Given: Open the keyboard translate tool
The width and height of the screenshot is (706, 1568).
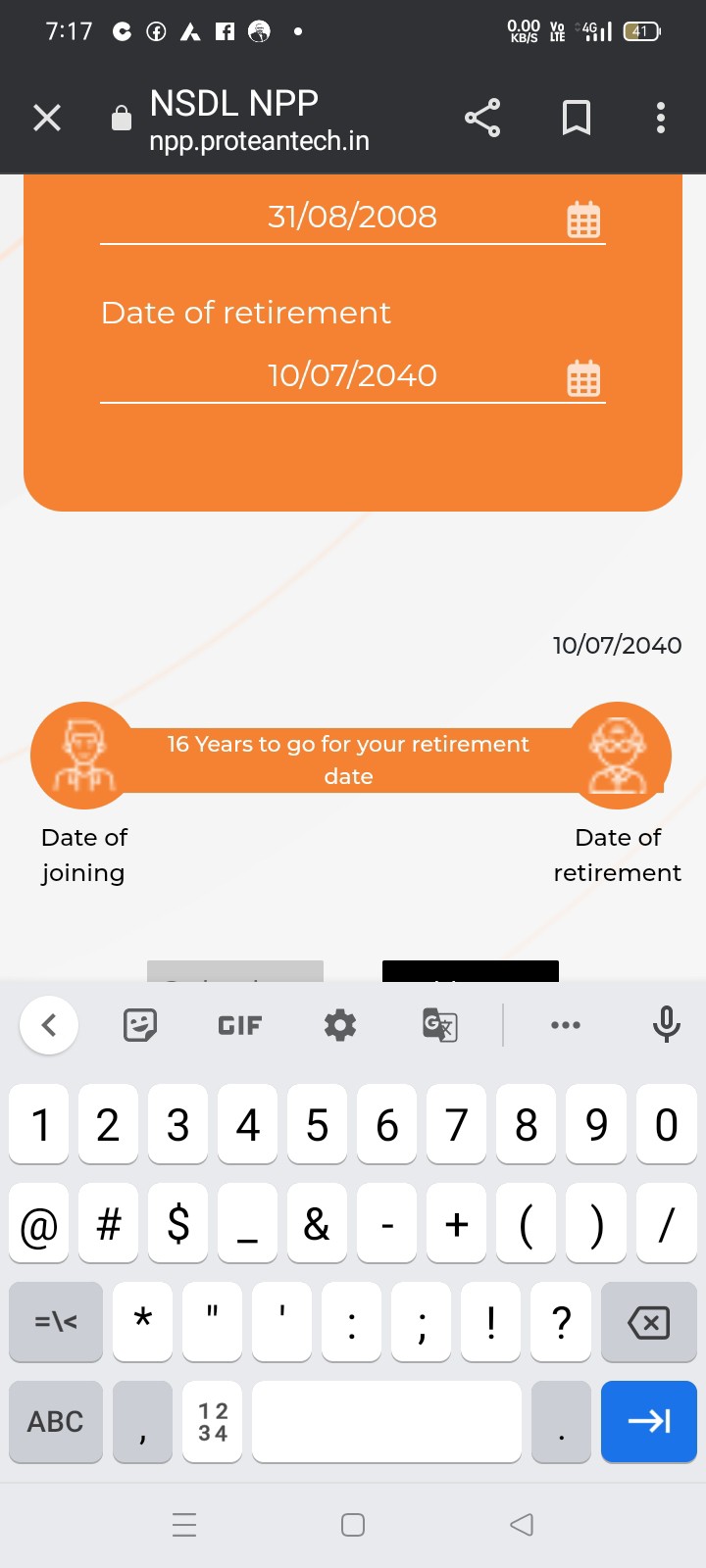Looking at the screenshot, I should [x=439, y=1025].
